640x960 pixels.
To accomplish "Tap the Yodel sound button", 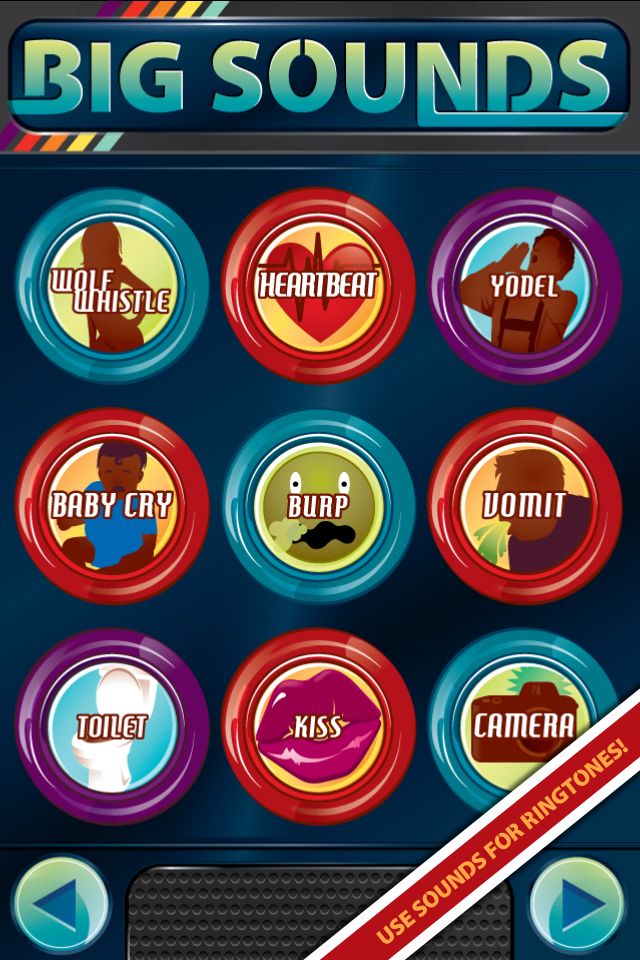I will (524, 286).
